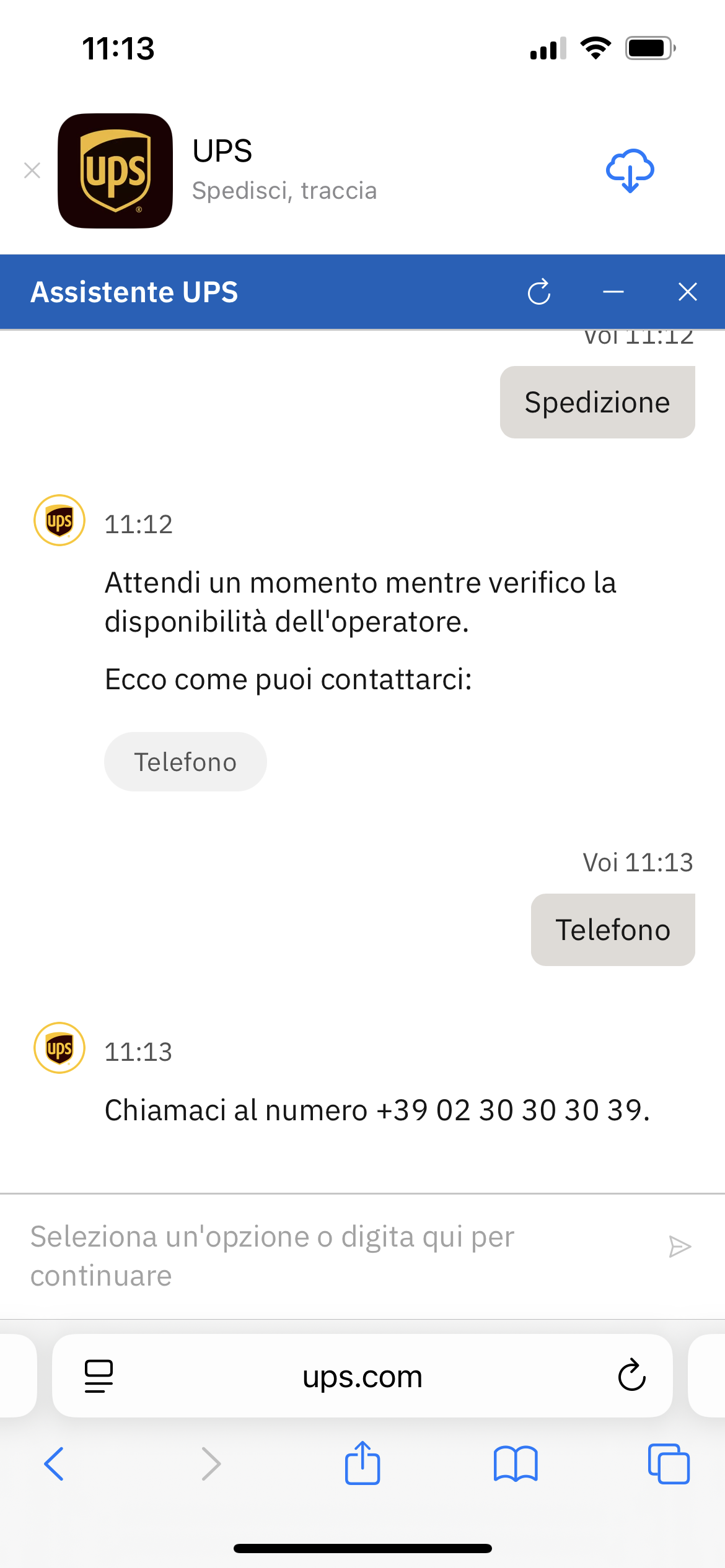The width and height of the screenshot is (725, 1568).
Task: Reload the ups.com page
Action: pyautogui.click(x=631, y=1375)
